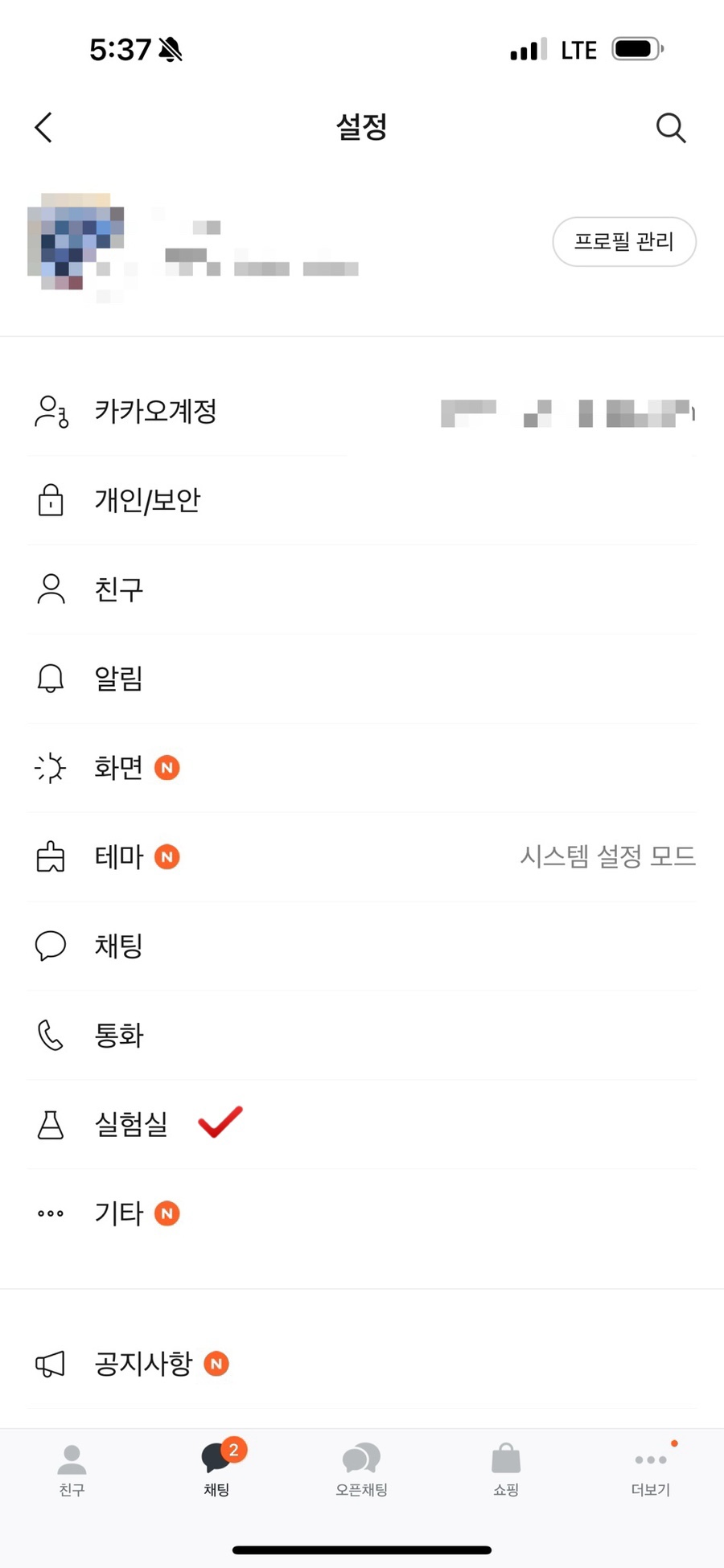Switch to the 더보기 tab
Image resolution: width=724 pixels, height=1568 pixels.
651,1470
